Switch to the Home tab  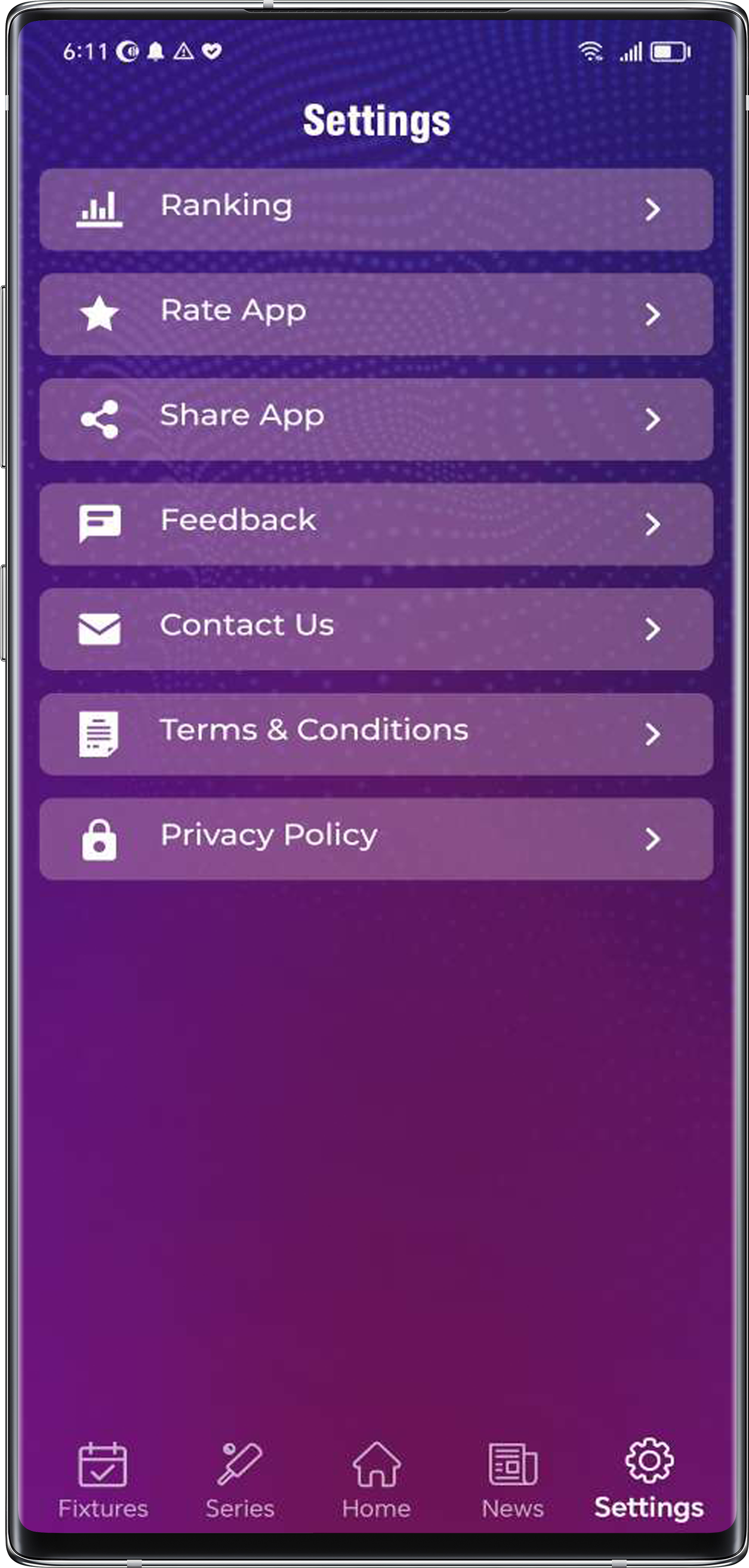coord(377,1480)
